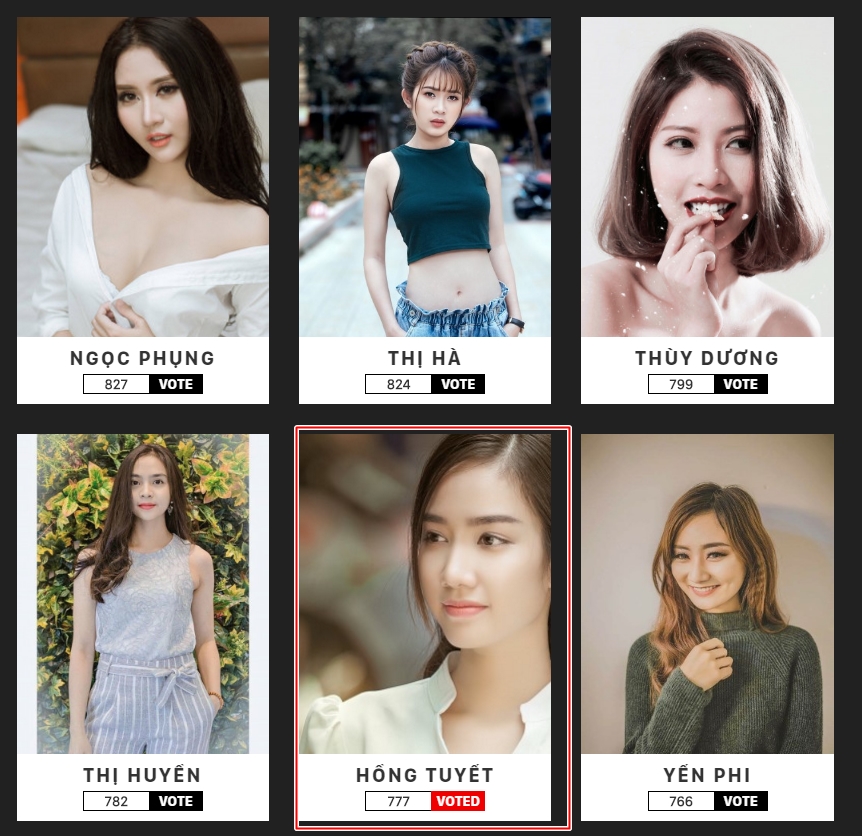Open Thị Huyền's contestant photo
The height and width of the screenshot is (836, 862).
143,593
